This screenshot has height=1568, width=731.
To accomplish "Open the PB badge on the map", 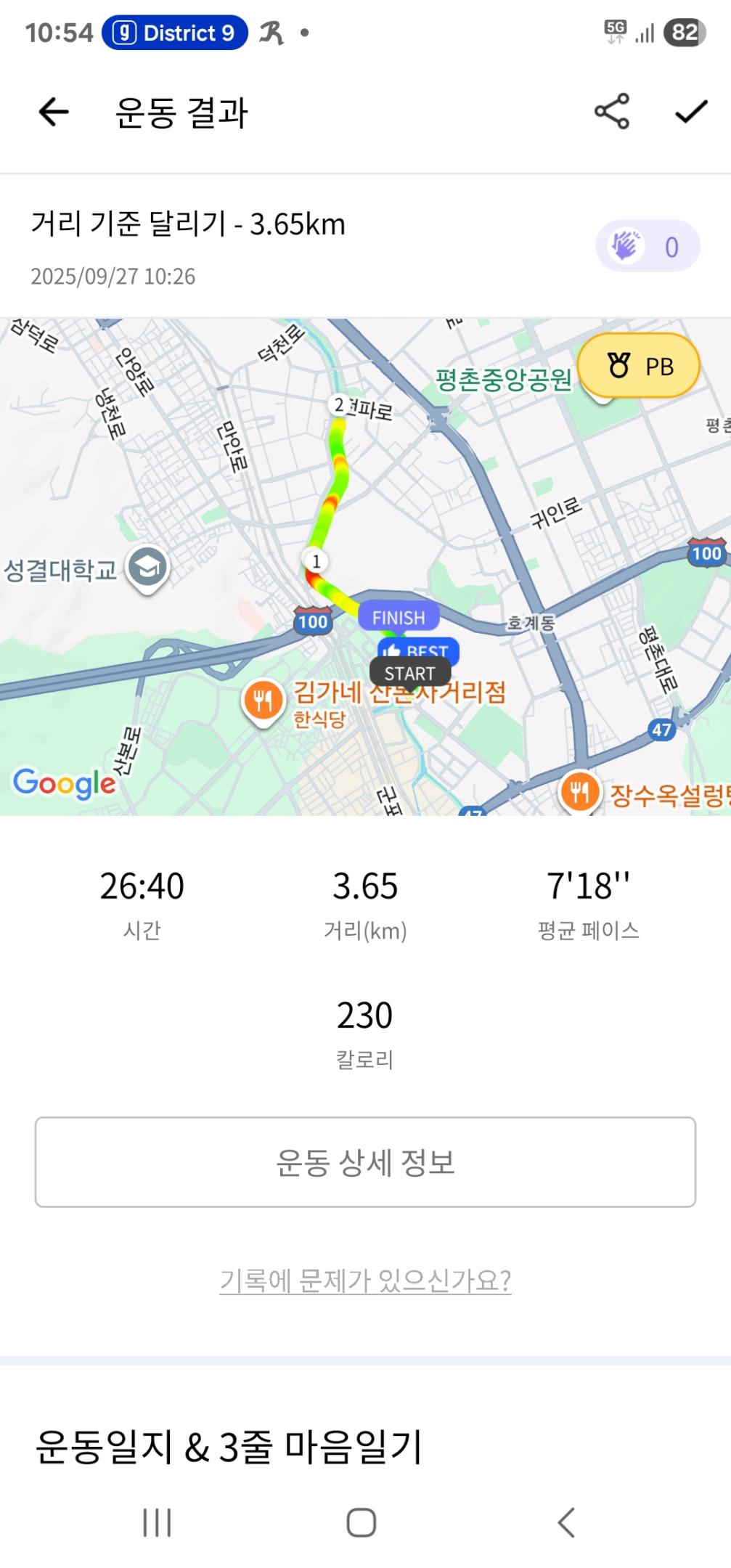I will point(639,367).
